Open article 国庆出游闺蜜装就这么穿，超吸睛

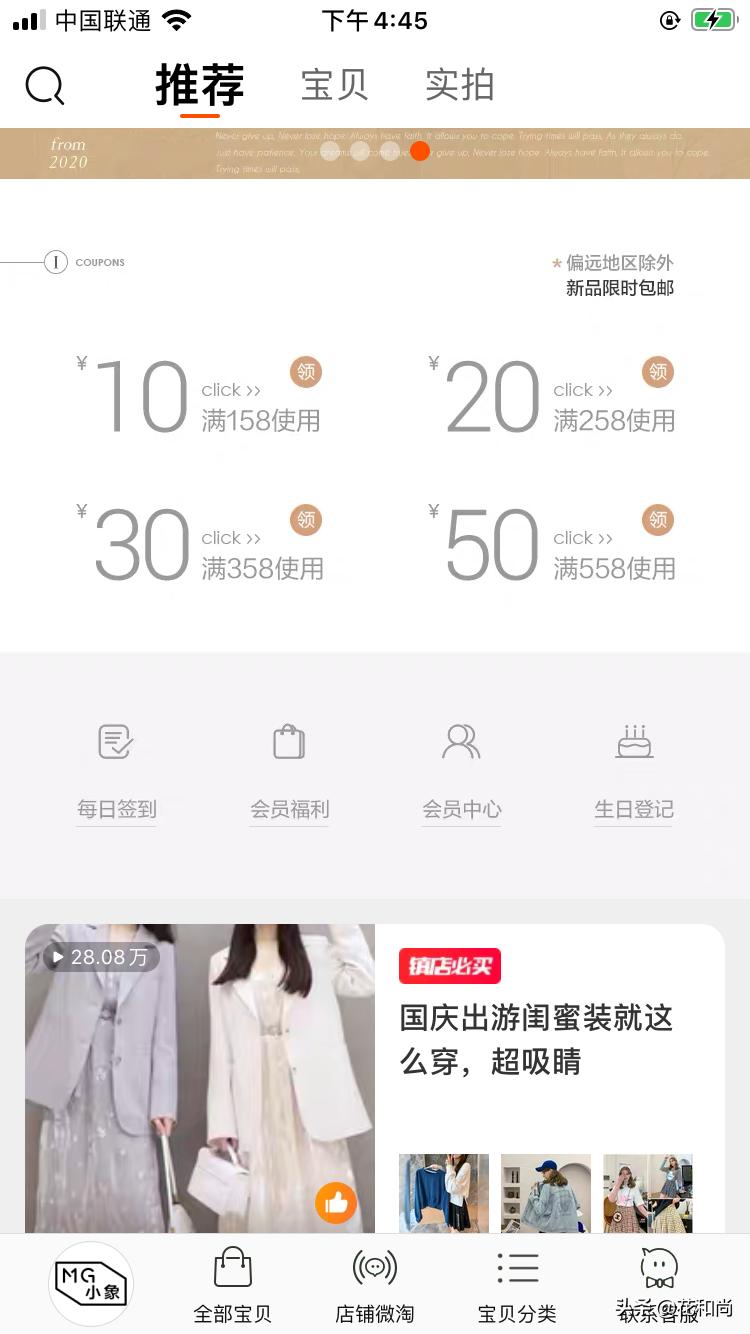(x=536, y=1042)
